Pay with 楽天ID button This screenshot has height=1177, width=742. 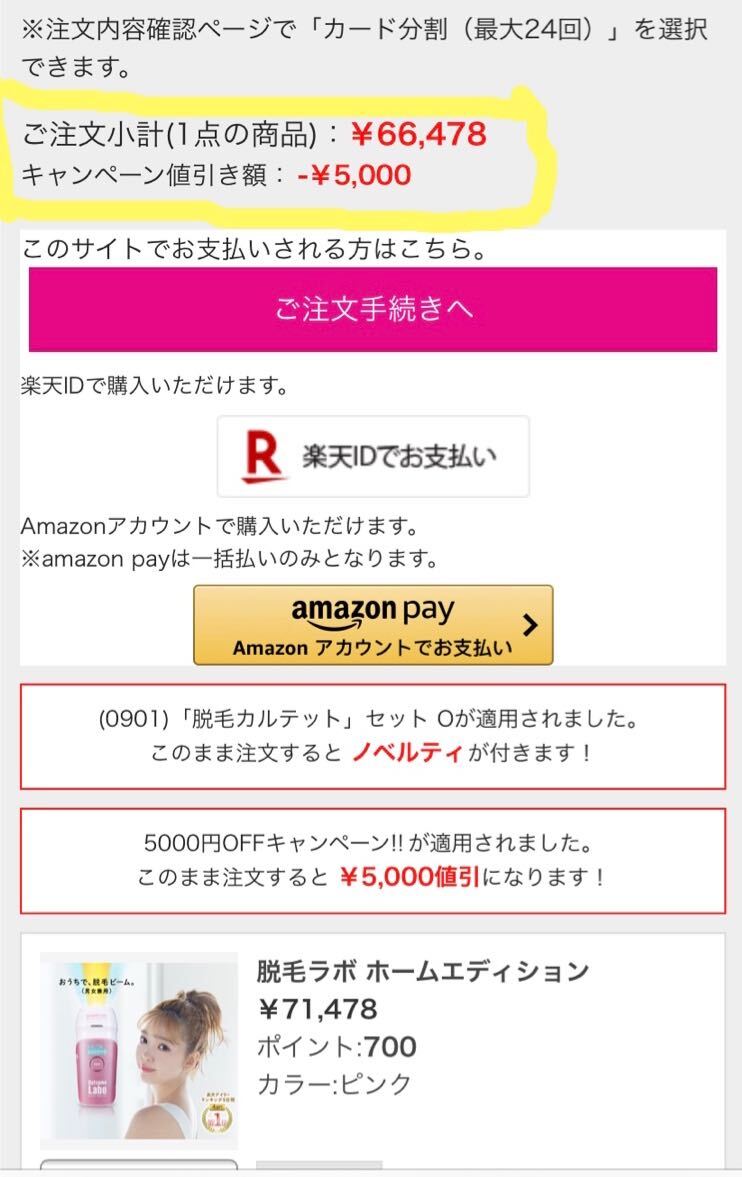(x=373, y=457)
